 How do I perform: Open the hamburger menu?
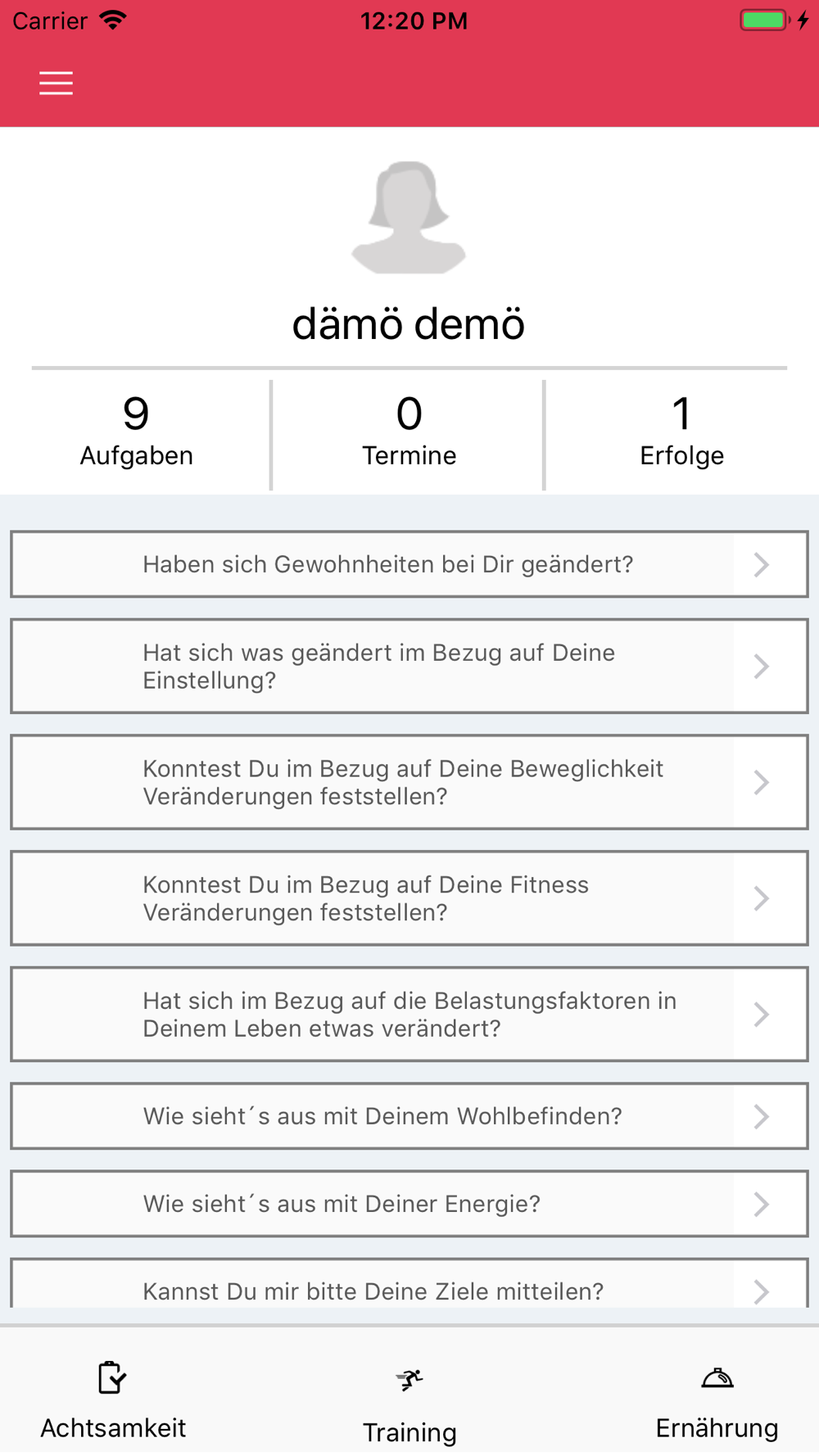[x=56, y=83]
